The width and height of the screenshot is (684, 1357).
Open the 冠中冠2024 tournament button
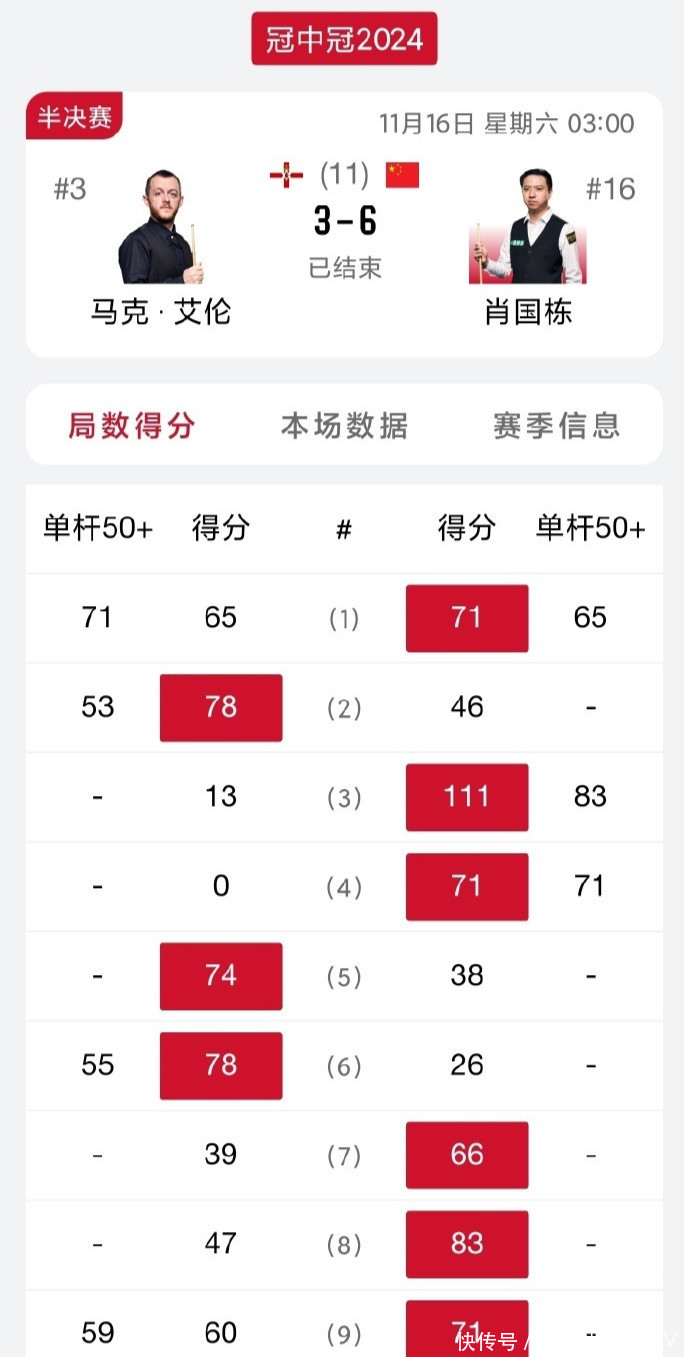point(344,40)
